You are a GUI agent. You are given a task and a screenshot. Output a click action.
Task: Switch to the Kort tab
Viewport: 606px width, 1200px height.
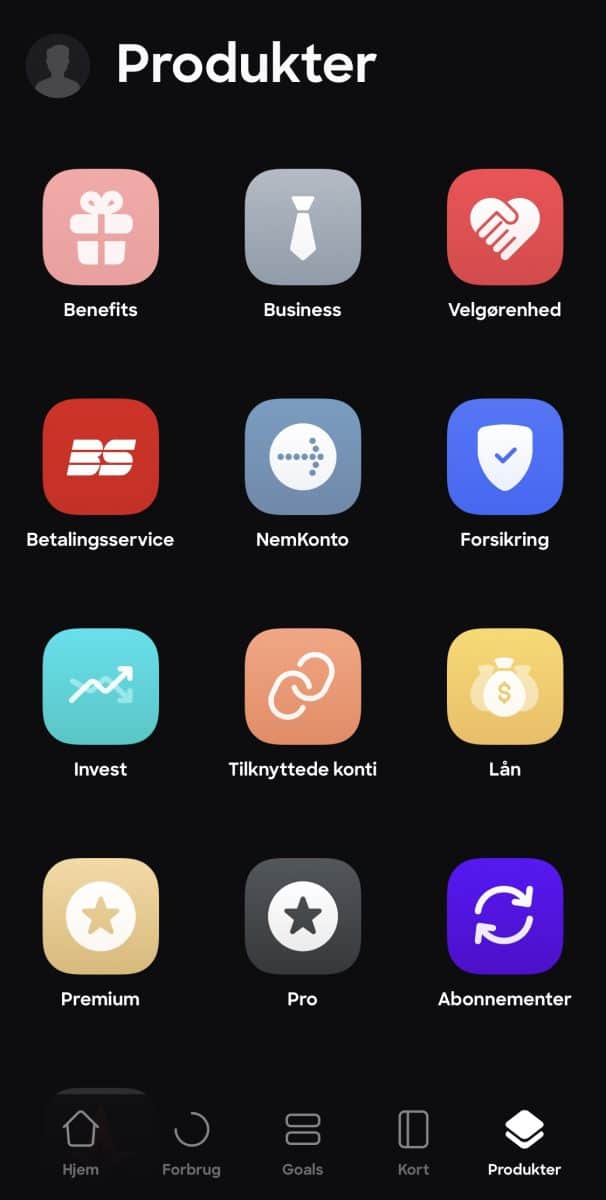pyautogui.click(x=413, y=1142)
